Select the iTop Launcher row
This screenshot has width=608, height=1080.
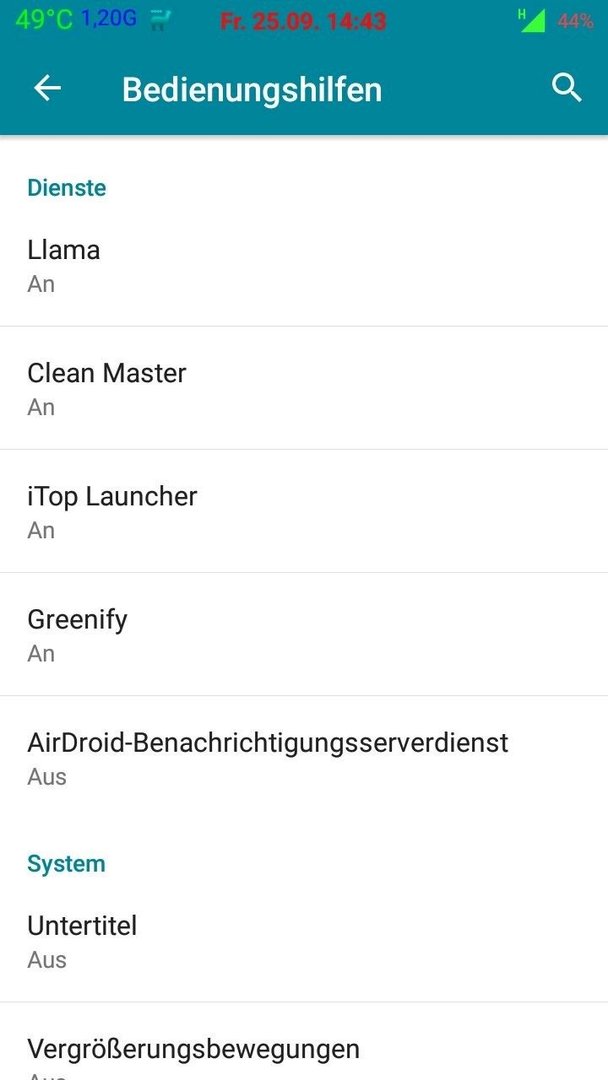[304, 512]
